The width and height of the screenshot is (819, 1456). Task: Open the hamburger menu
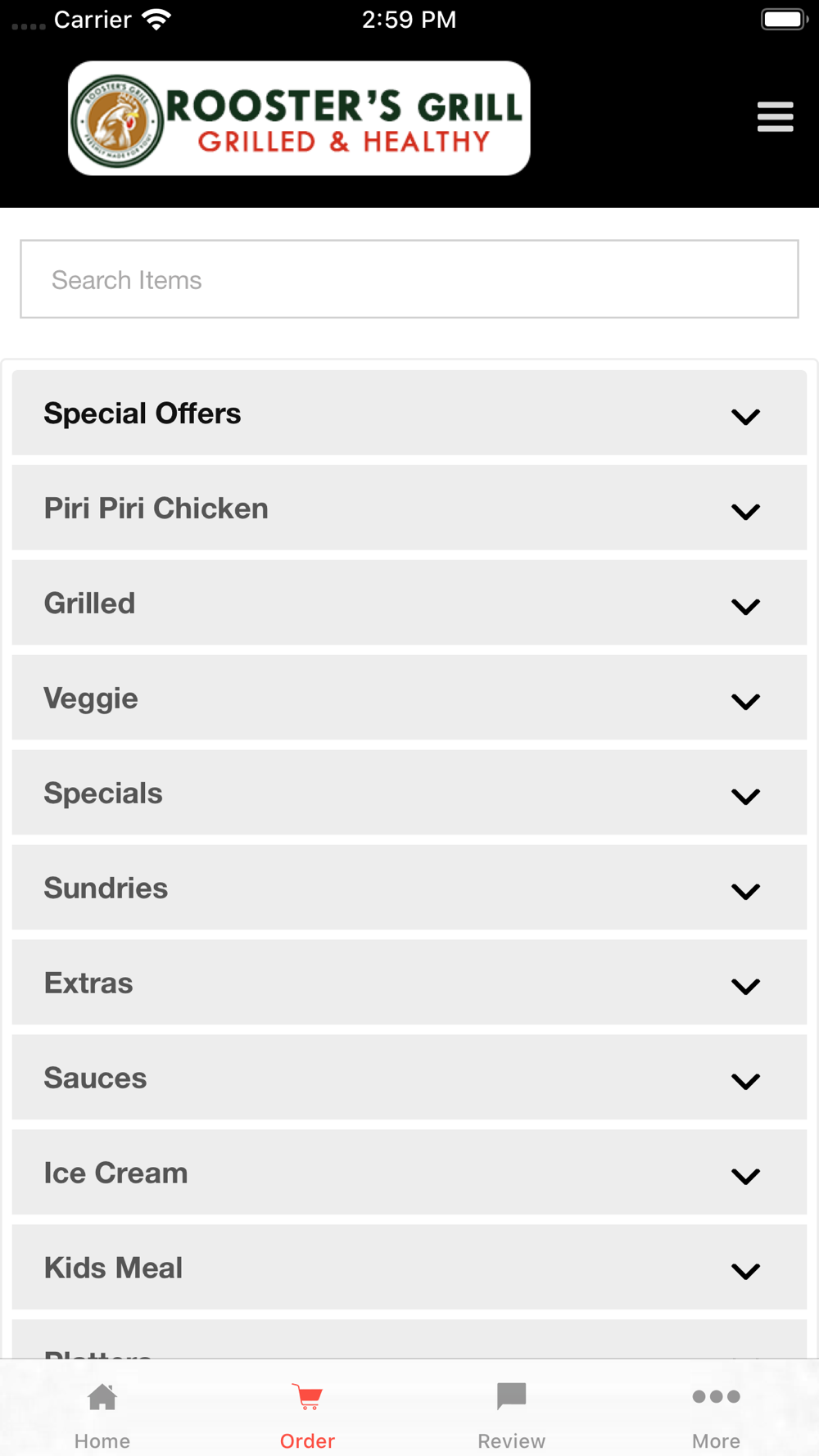coord(775,117)
